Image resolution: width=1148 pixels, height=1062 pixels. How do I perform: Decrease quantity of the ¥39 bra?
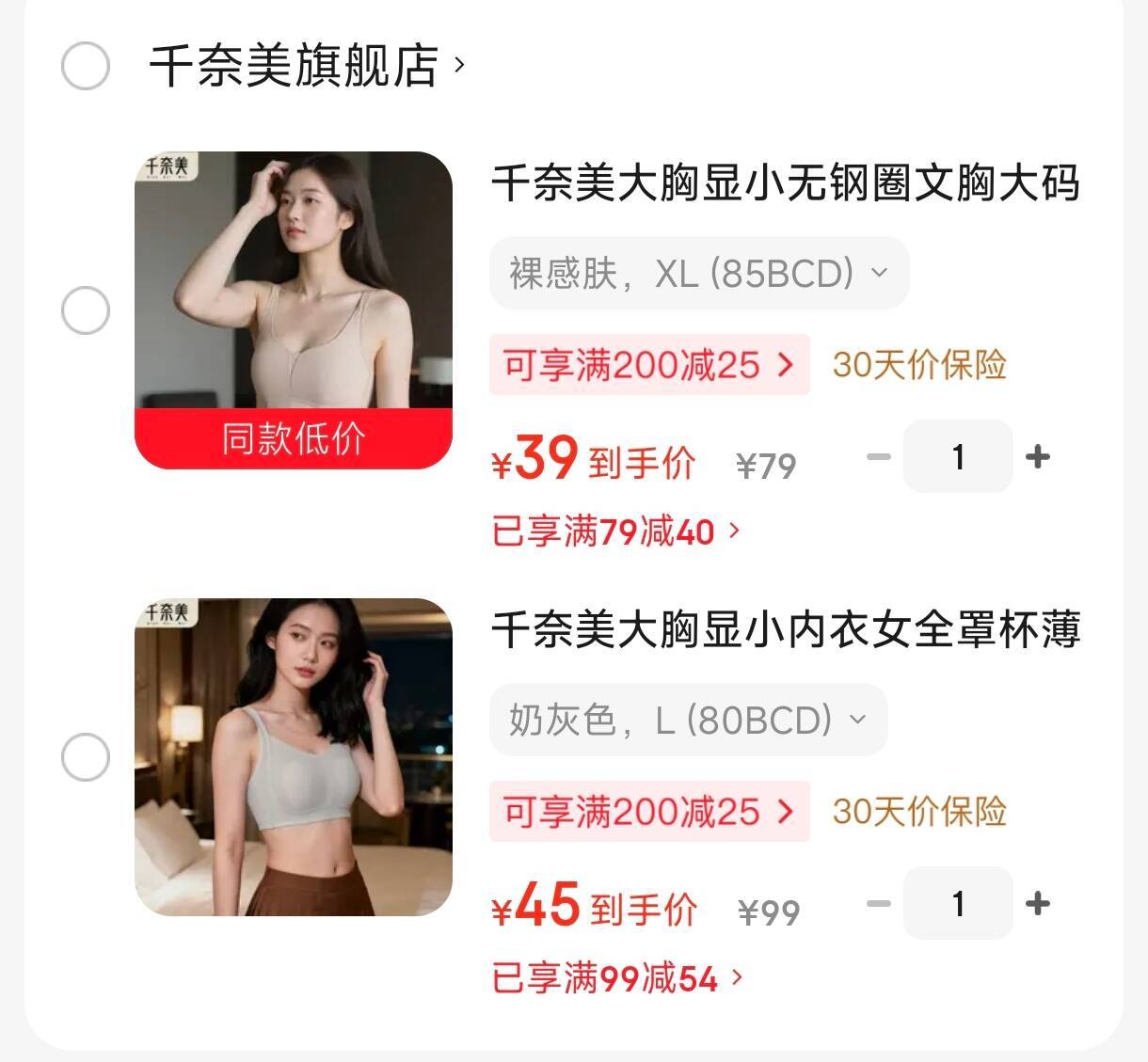(x=878, y=457)
